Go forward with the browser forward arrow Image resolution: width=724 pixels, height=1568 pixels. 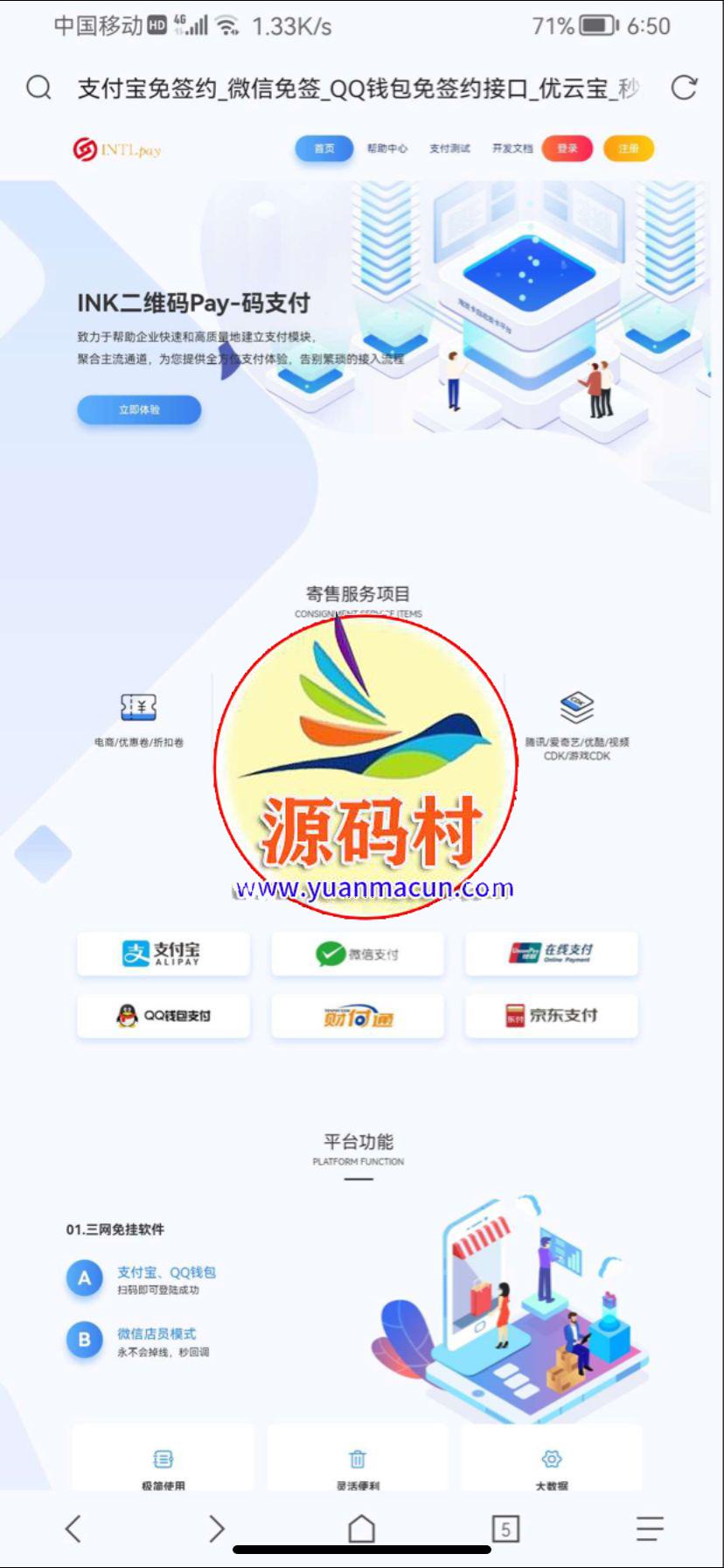(217, 1528)
